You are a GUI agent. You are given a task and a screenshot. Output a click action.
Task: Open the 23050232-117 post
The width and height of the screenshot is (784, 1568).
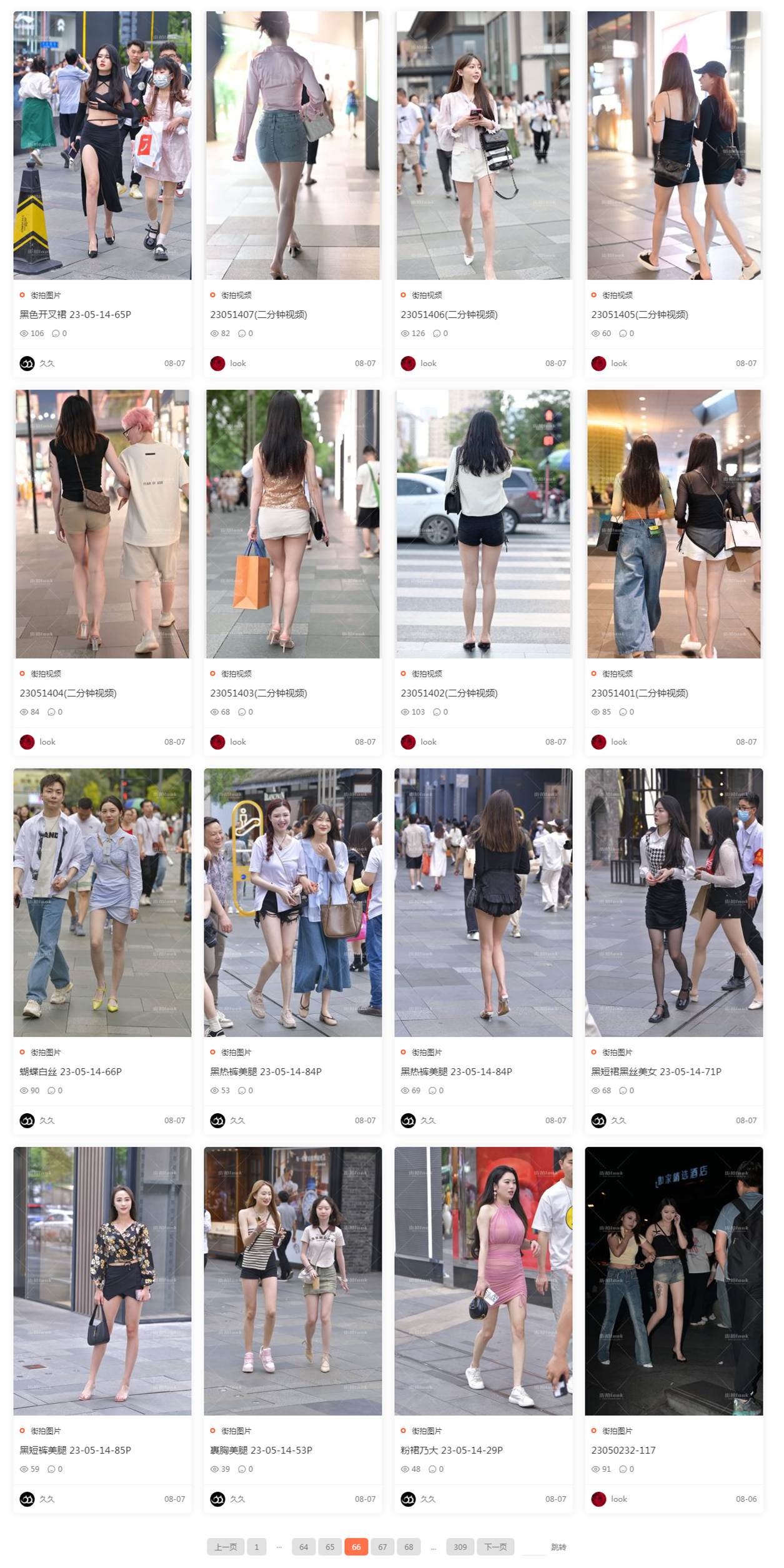coord(623,1450)
